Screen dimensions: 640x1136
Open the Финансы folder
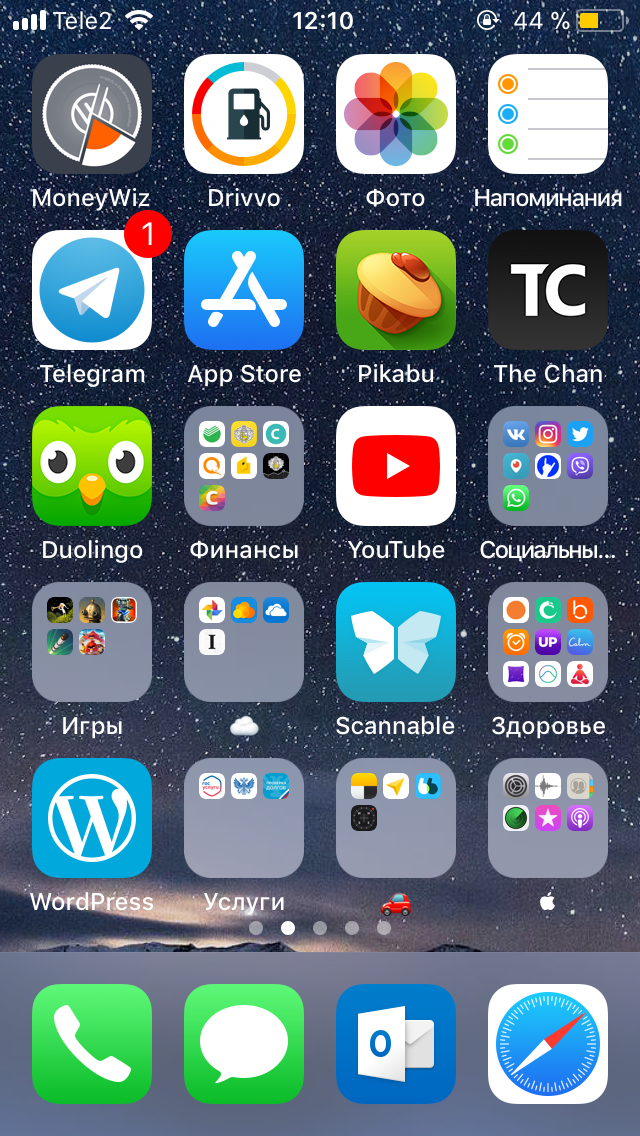pos(244,466)
